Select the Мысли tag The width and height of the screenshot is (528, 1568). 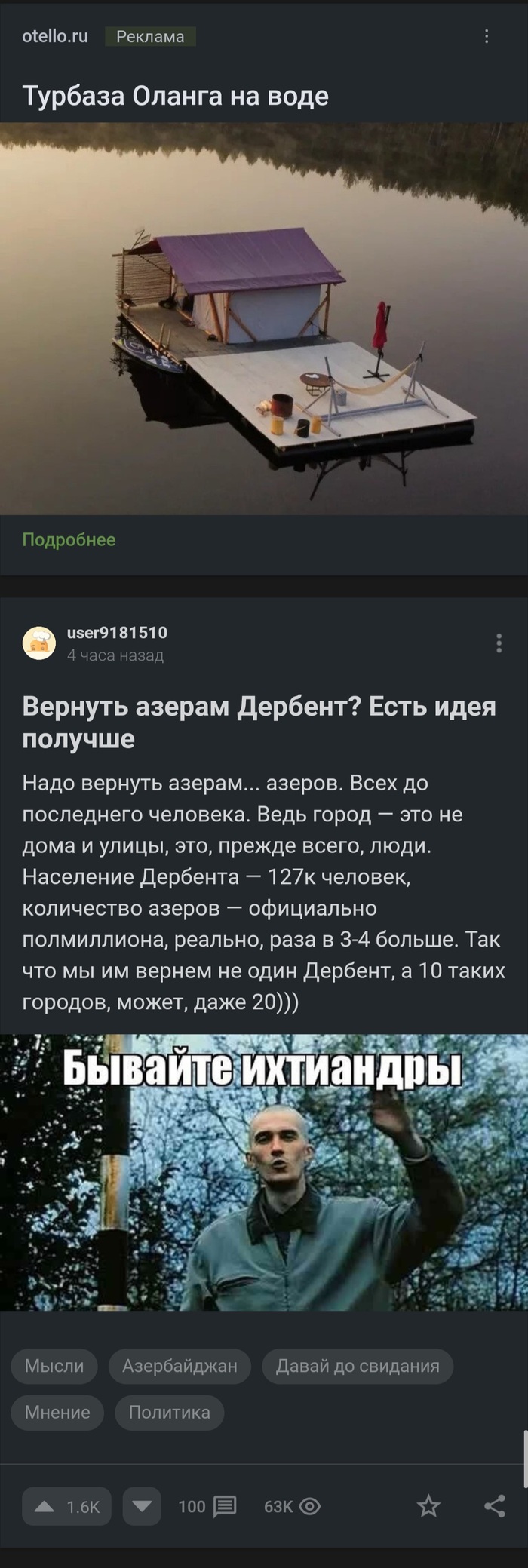tap(54, 1366)
